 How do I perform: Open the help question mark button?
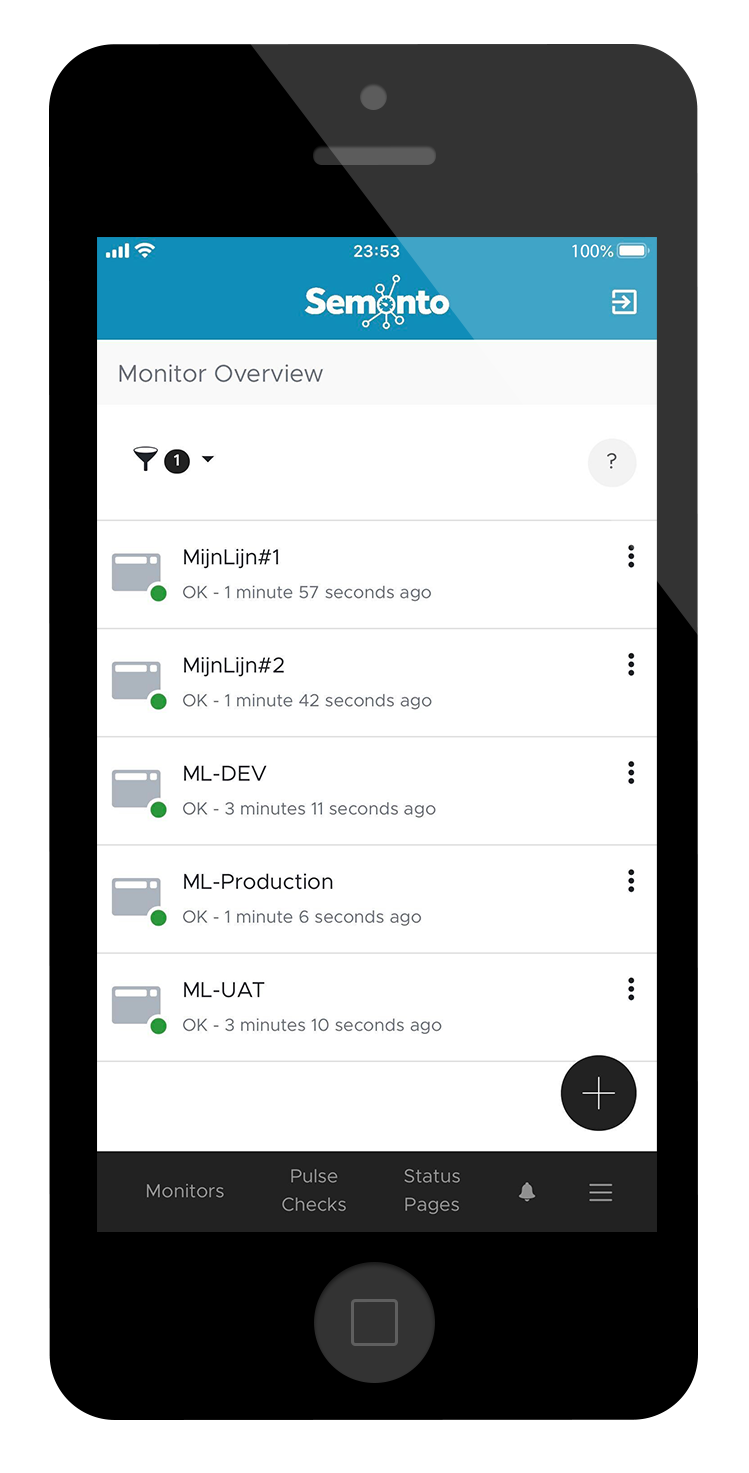click(611, 462)
